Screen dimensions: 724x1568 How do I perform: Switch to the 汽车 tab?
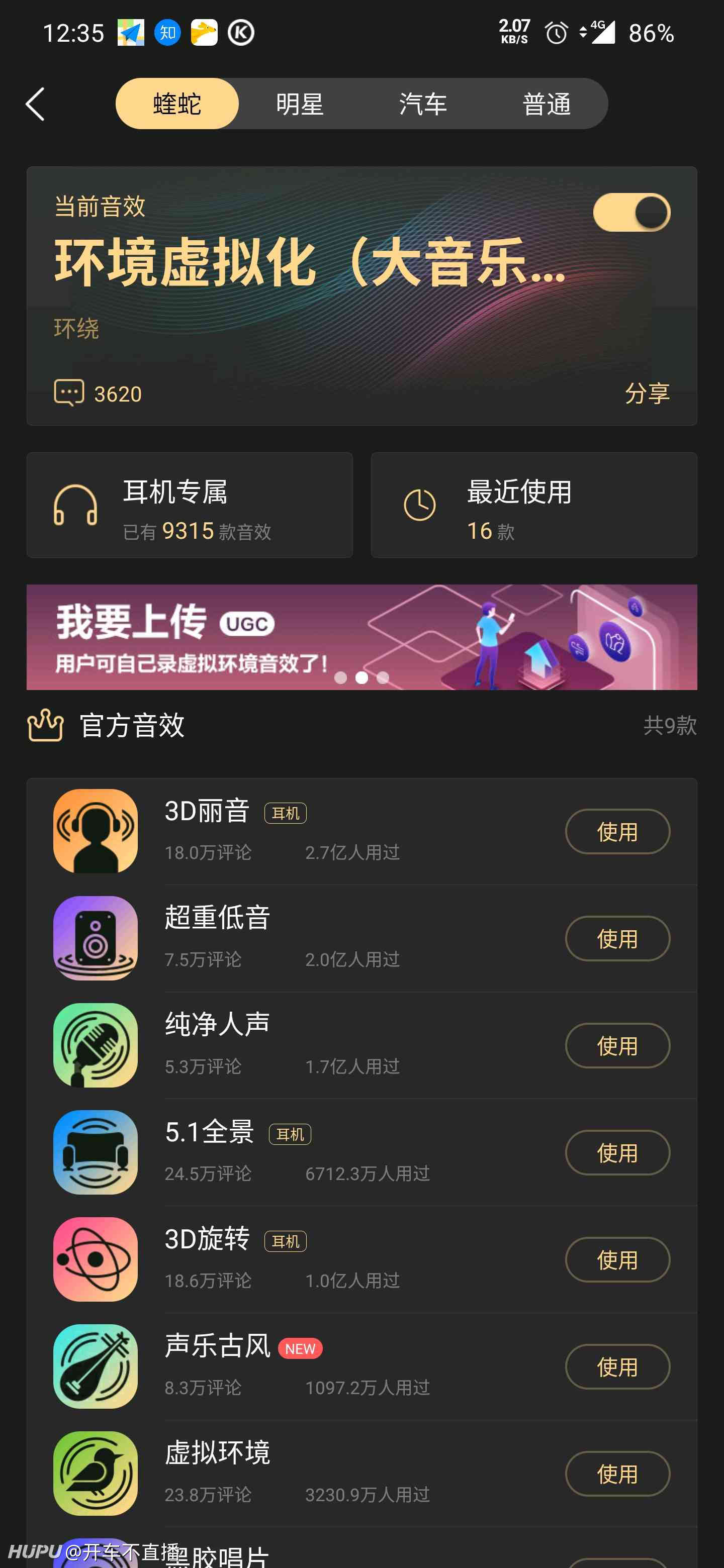tap(423, 104)
